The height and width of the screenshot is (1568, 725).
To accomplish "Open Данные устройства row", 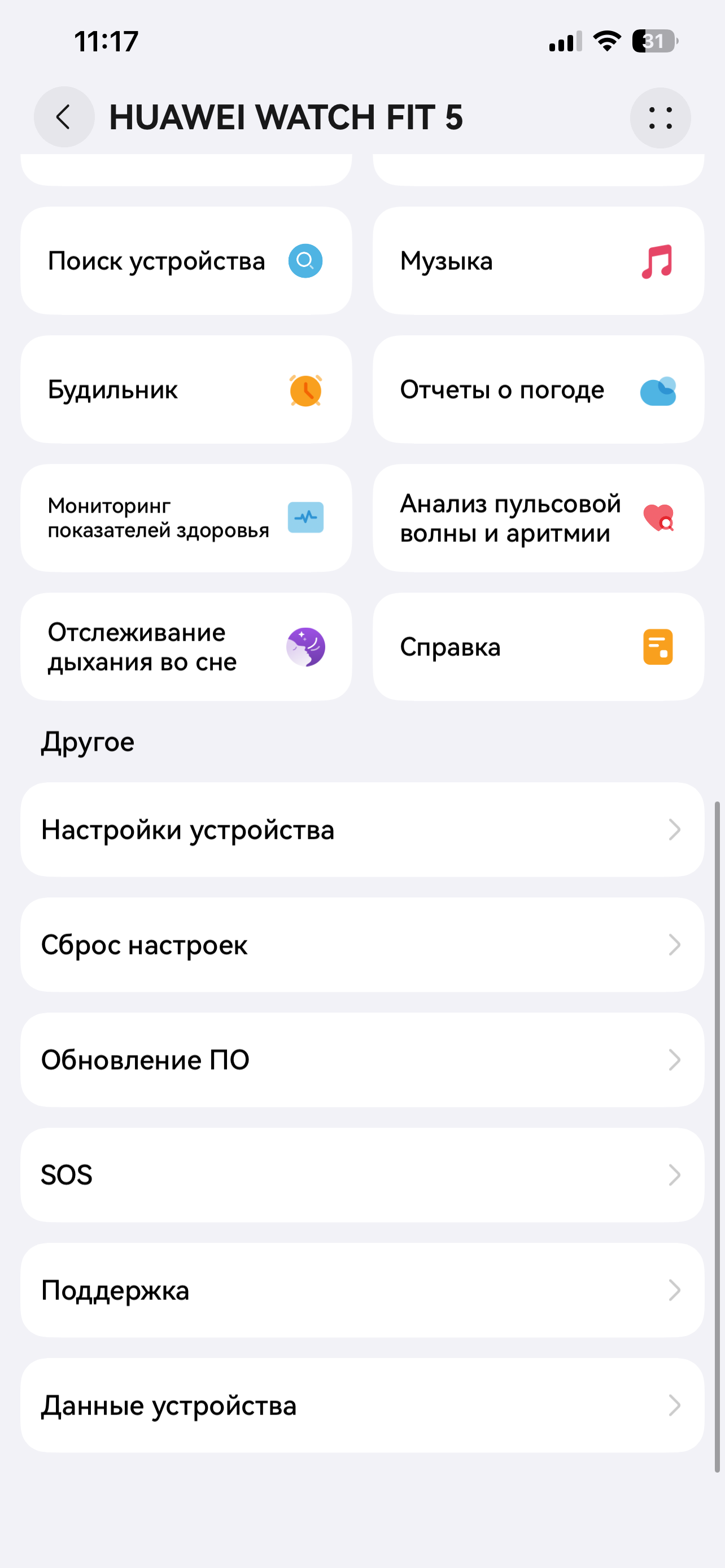I will click(362, 1405).
